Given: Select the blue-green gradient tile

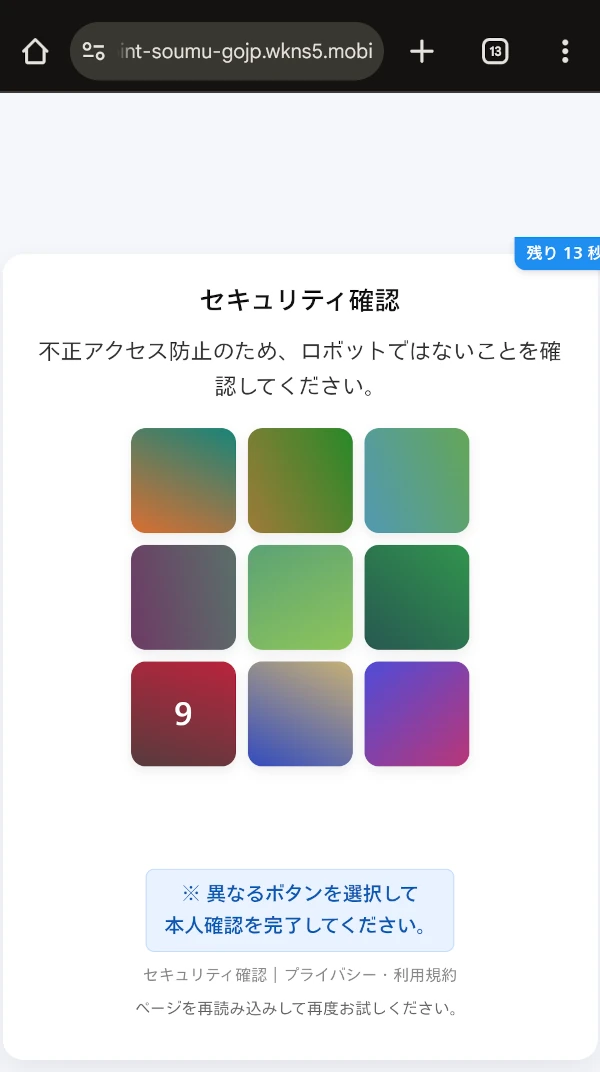Looking at the screenshot, I should point(417,480).
